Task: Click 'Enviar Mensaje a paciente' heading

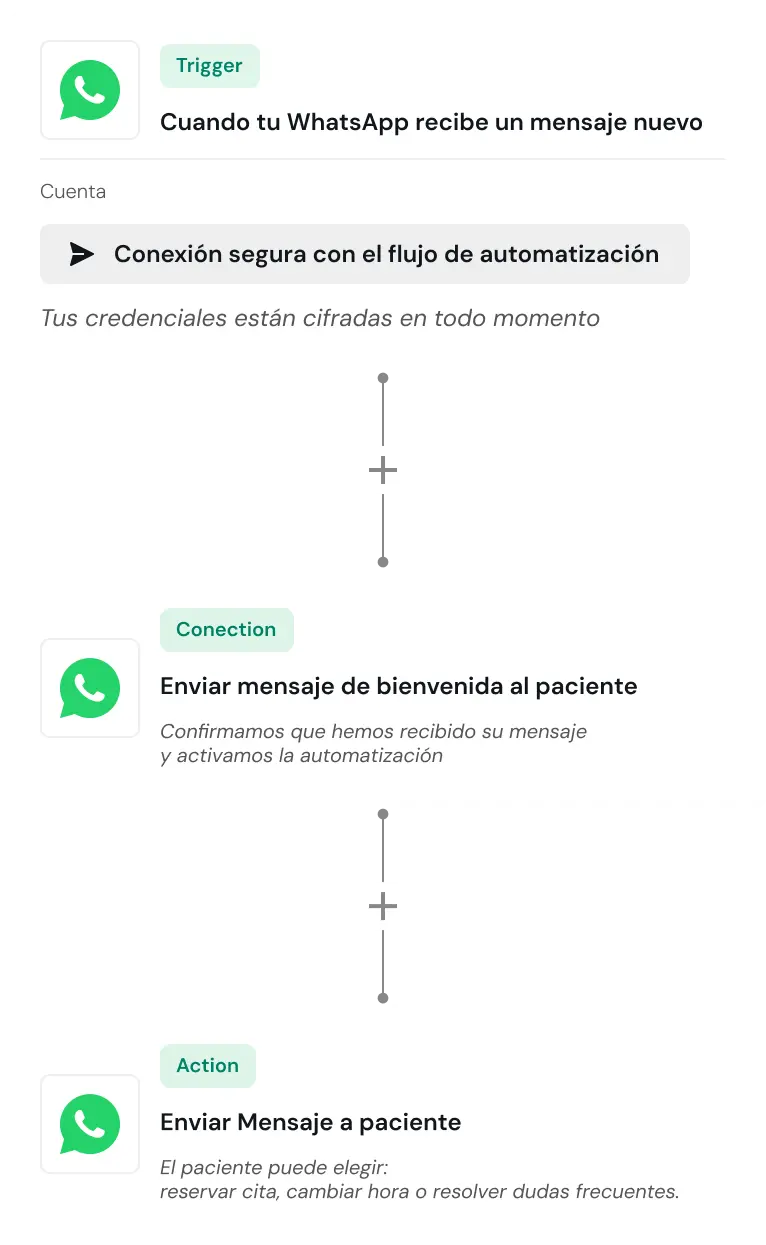Action: [x=311, y=1122]
